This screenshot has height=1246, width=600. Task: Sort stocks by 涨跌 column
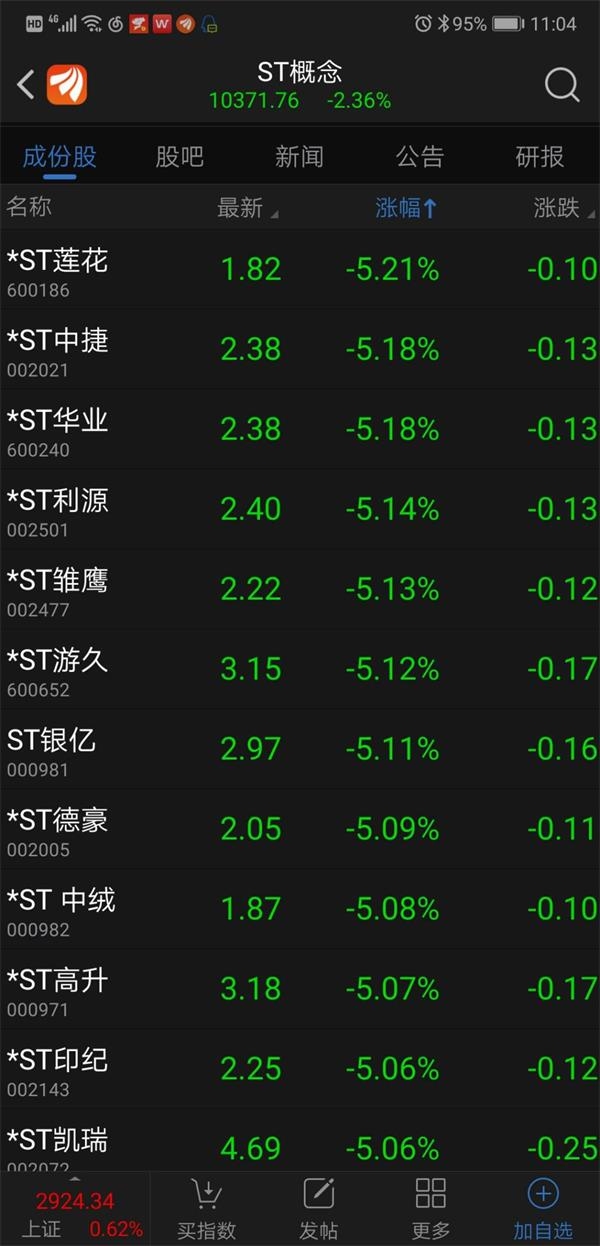tap(559, 208)
